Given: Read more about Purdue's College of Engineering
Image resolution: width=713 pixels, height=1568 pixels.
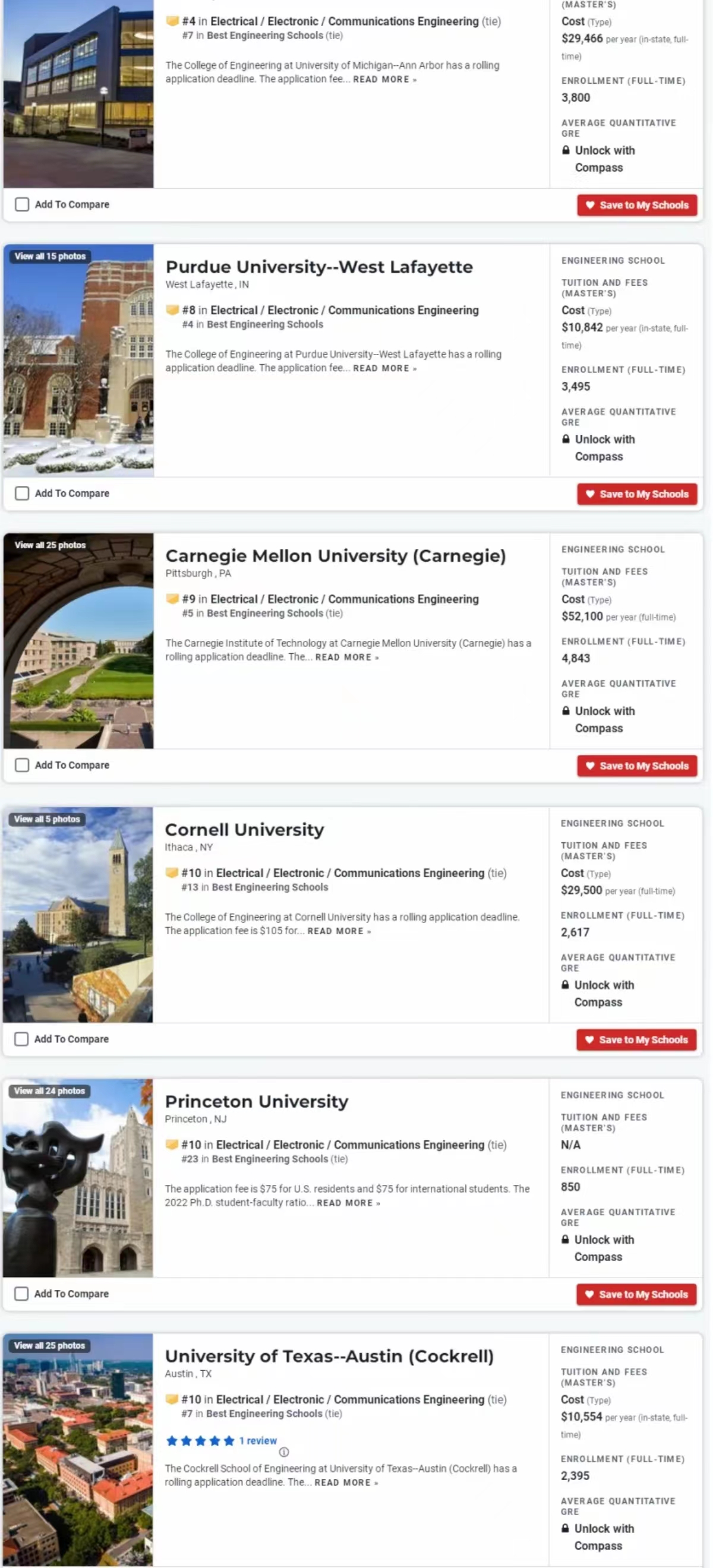Looking at the screenshot, I should tap(384, 368).
